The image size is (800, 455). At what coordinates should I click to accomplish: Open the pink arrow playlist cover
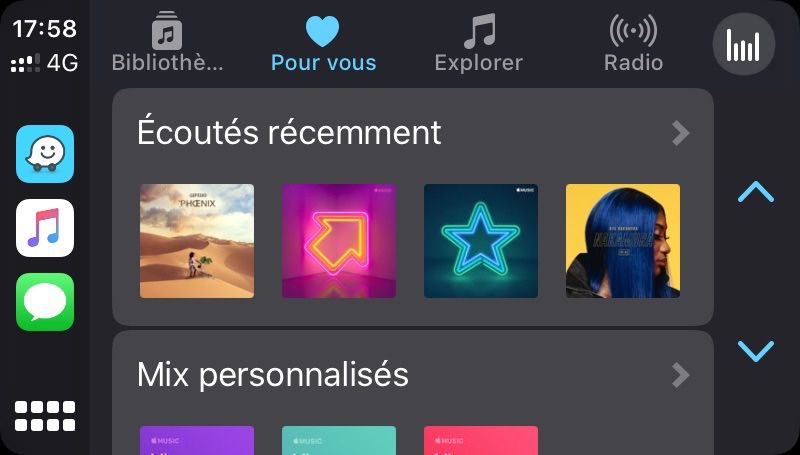(x=339, y=241)
